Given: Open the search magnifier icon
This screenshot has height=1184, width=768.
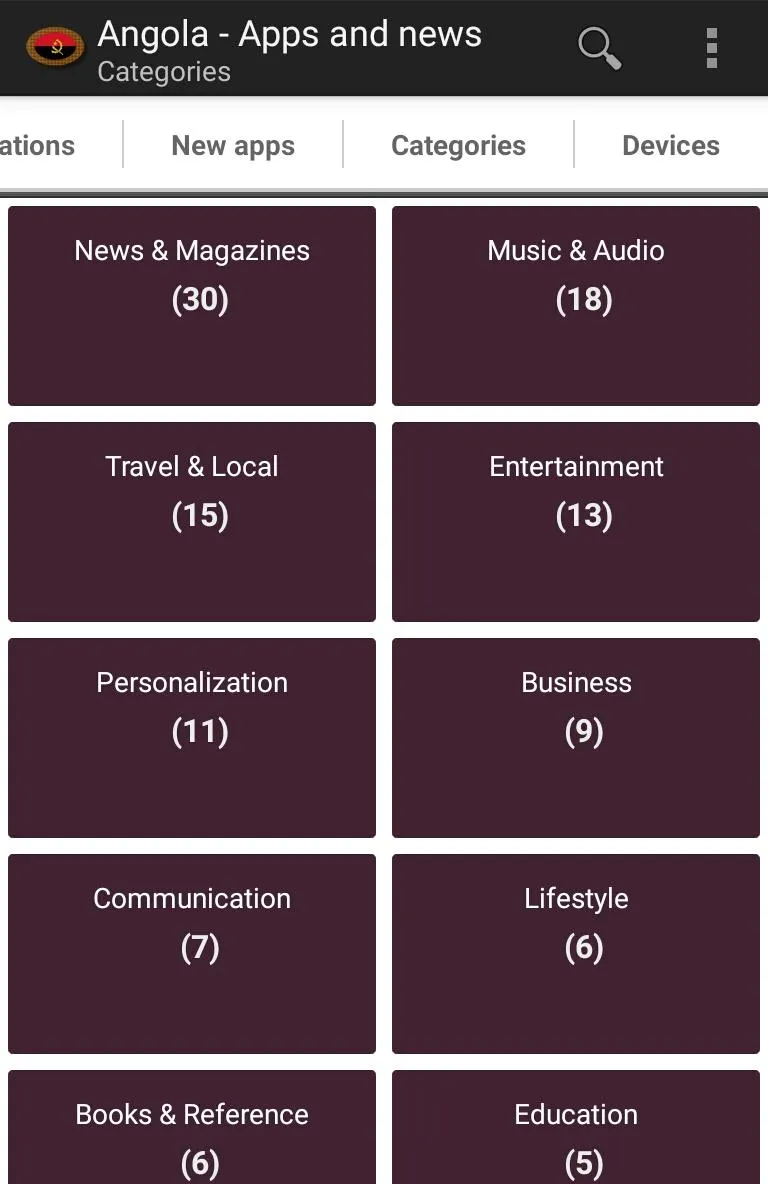Looking at the screenshot, I should point(599,47).
